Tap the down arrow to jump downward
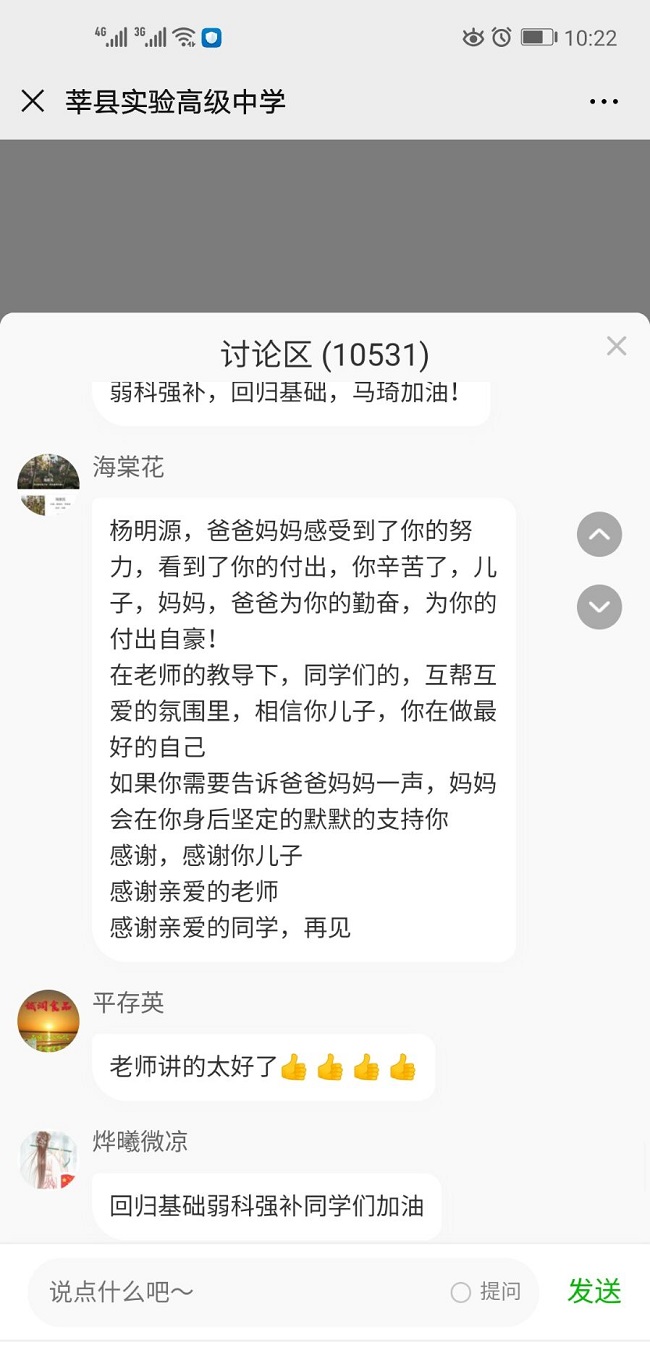This screenshot has height=1353, width=650. point(599,607)
